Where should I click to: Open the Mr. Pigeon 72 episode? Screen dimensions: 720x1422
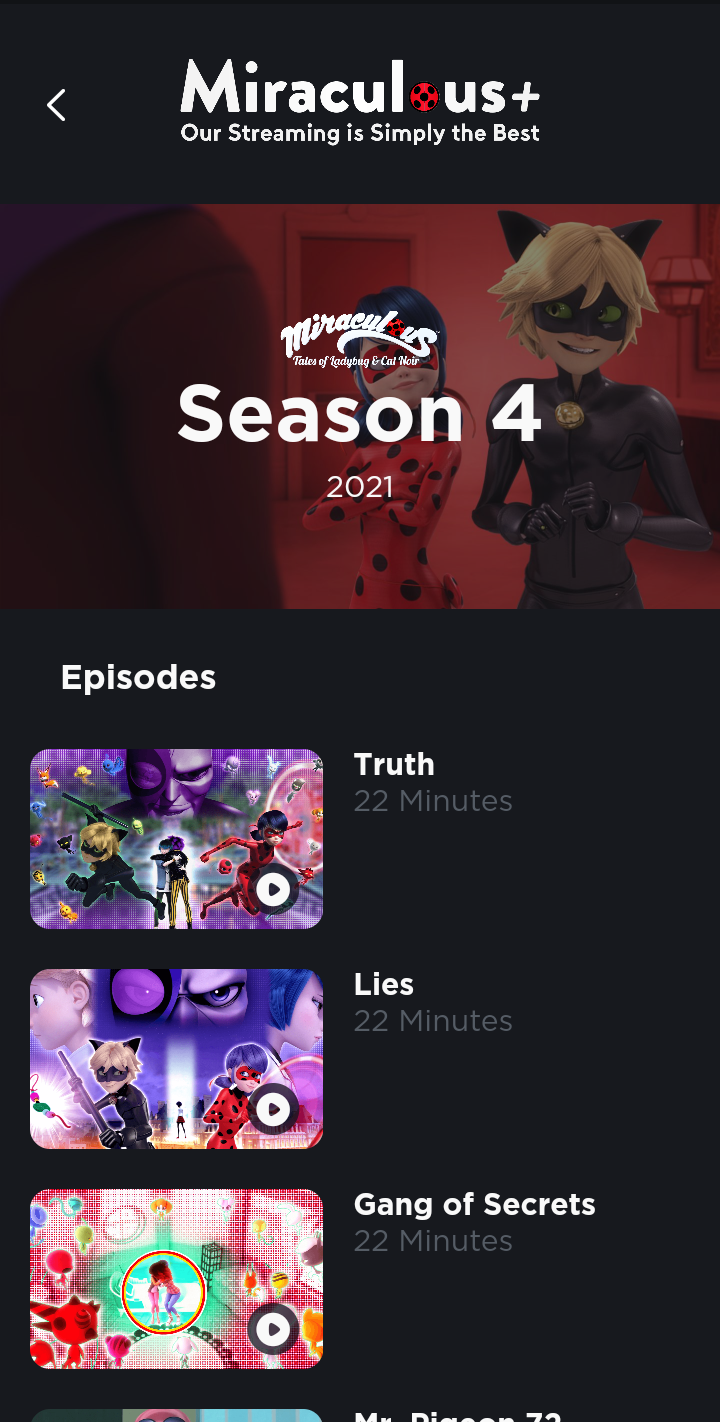[457, 1415]
